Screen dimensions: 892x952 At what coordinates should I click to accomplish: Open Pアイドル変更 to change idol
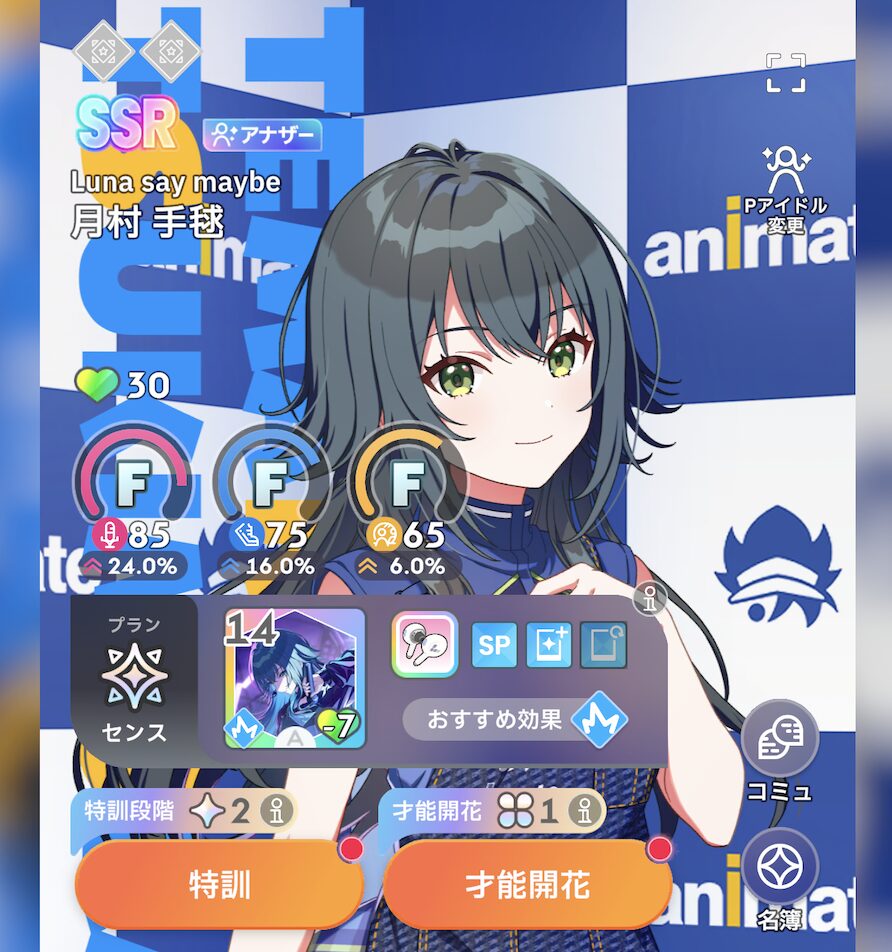785,190
